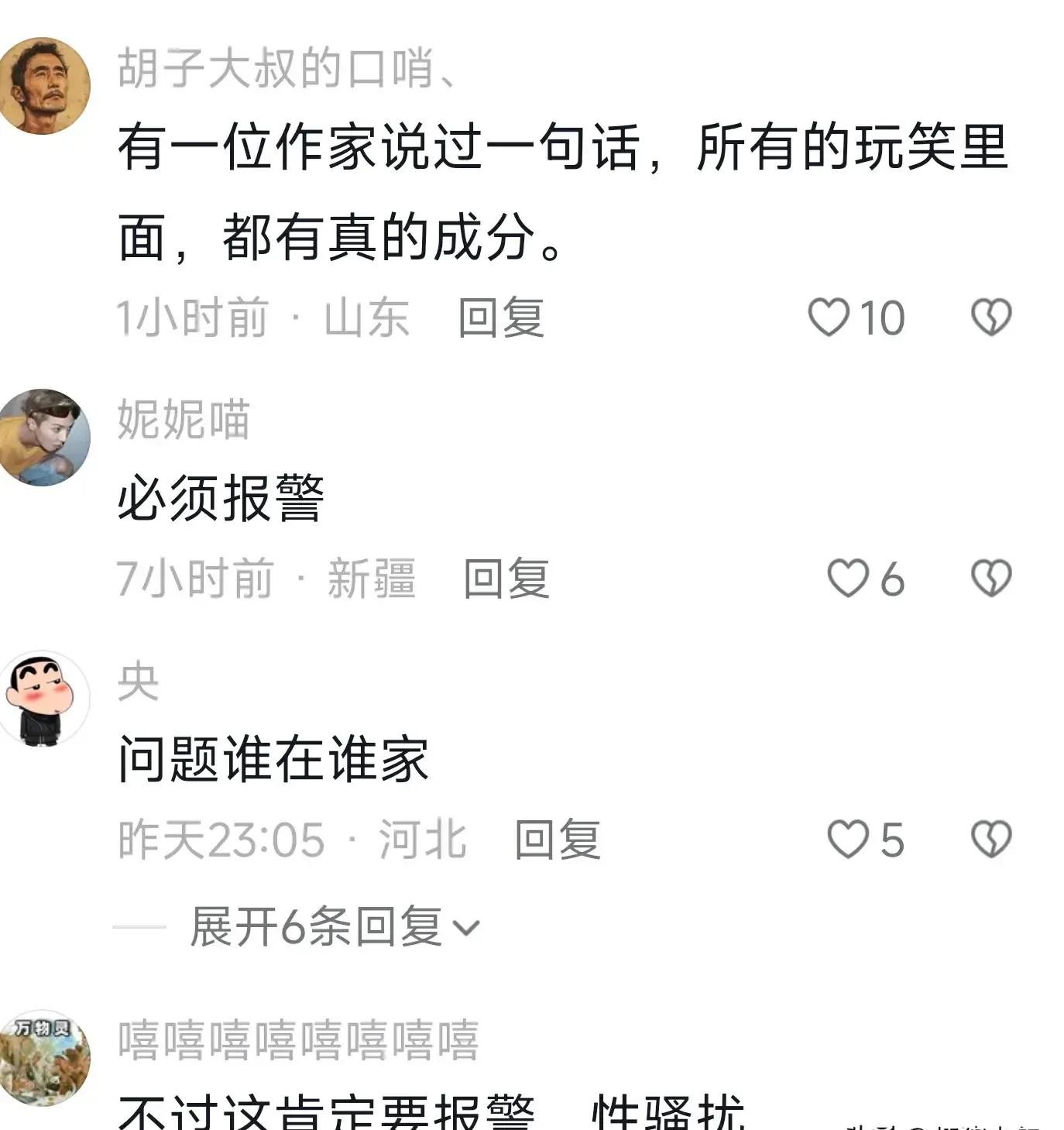1064x1130 pixels.
Task: Dislike the comment by 妮妮喵
Action: point(991,579)
